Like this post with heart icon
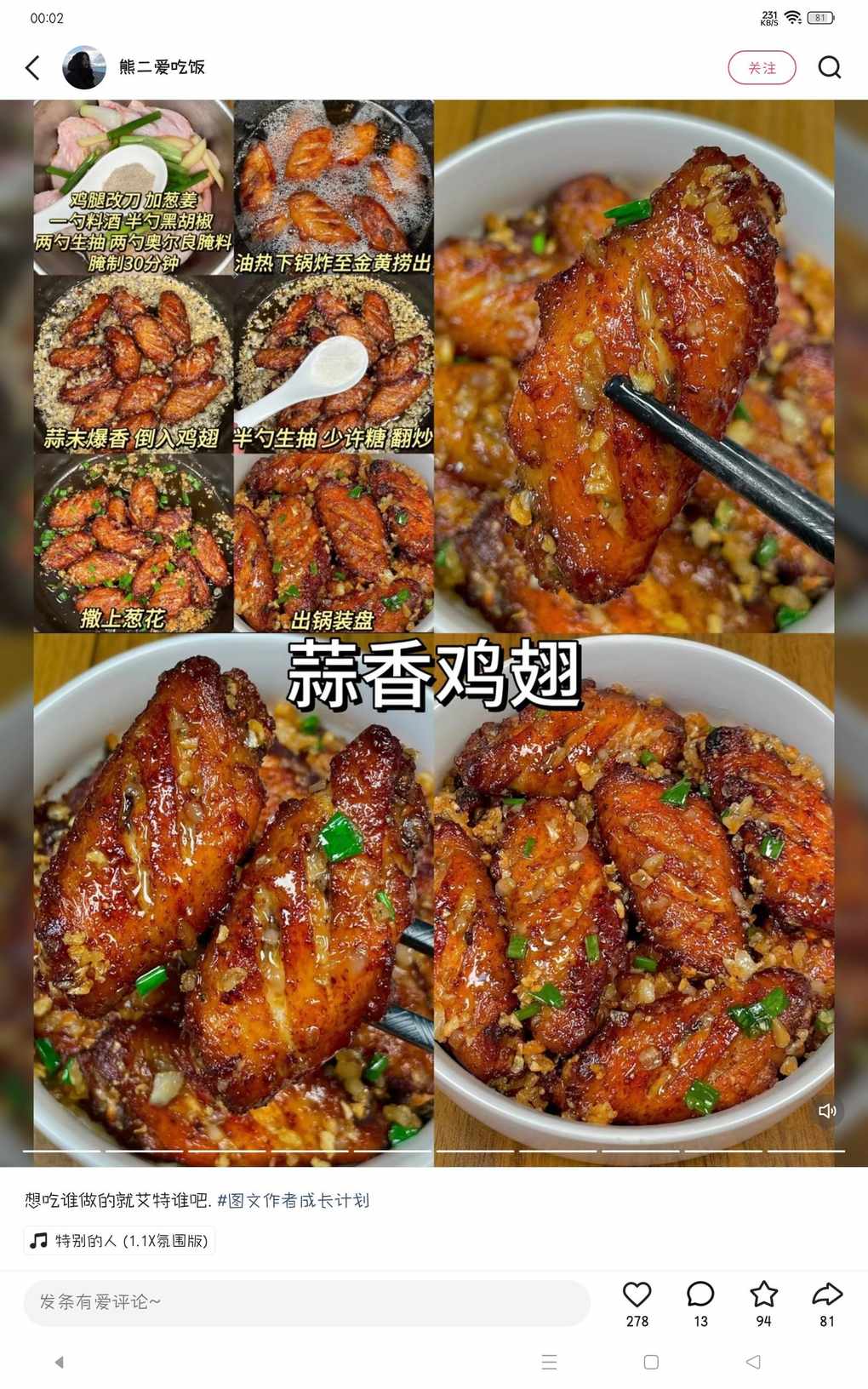 click(x=637, y=1295)
